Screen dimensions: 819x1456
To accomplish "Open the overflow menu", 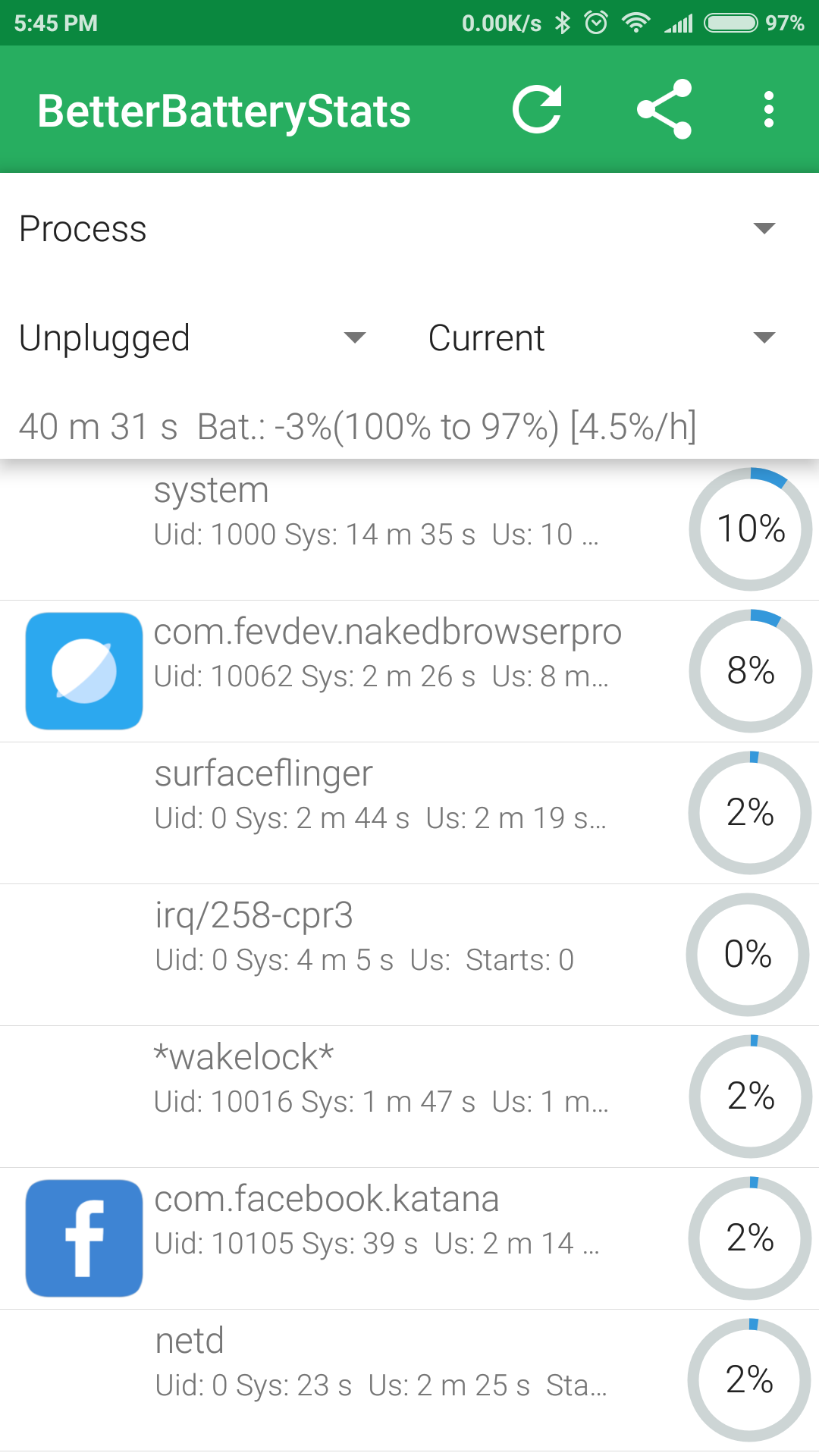I will tap(769, 110).
